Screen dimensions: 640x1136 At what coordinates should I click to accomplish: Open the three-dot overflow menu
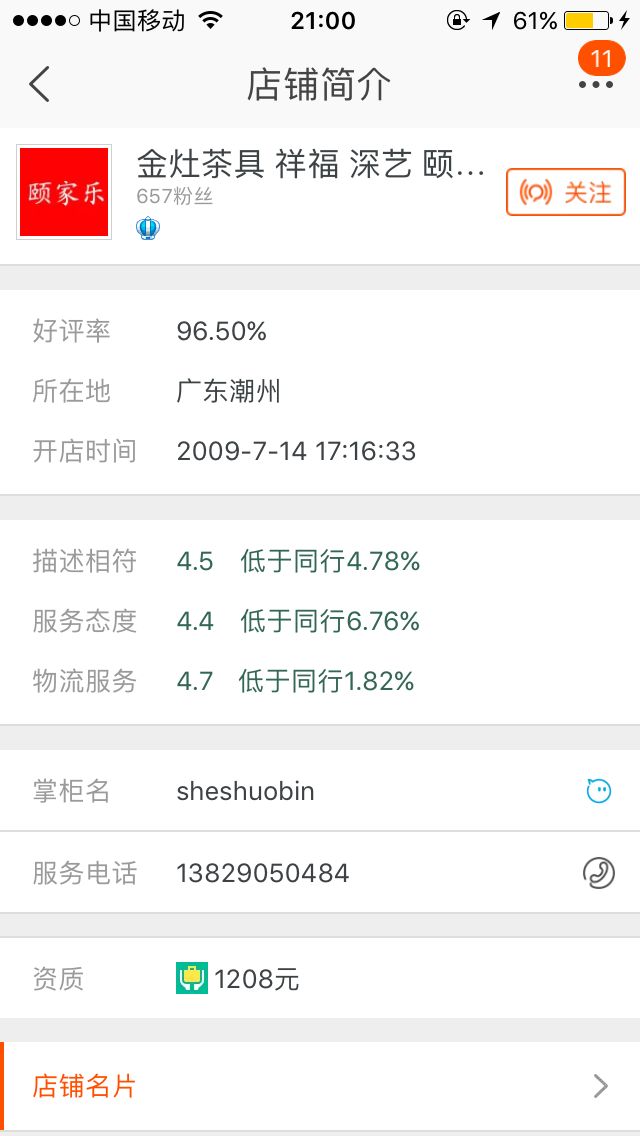point(595,85)
